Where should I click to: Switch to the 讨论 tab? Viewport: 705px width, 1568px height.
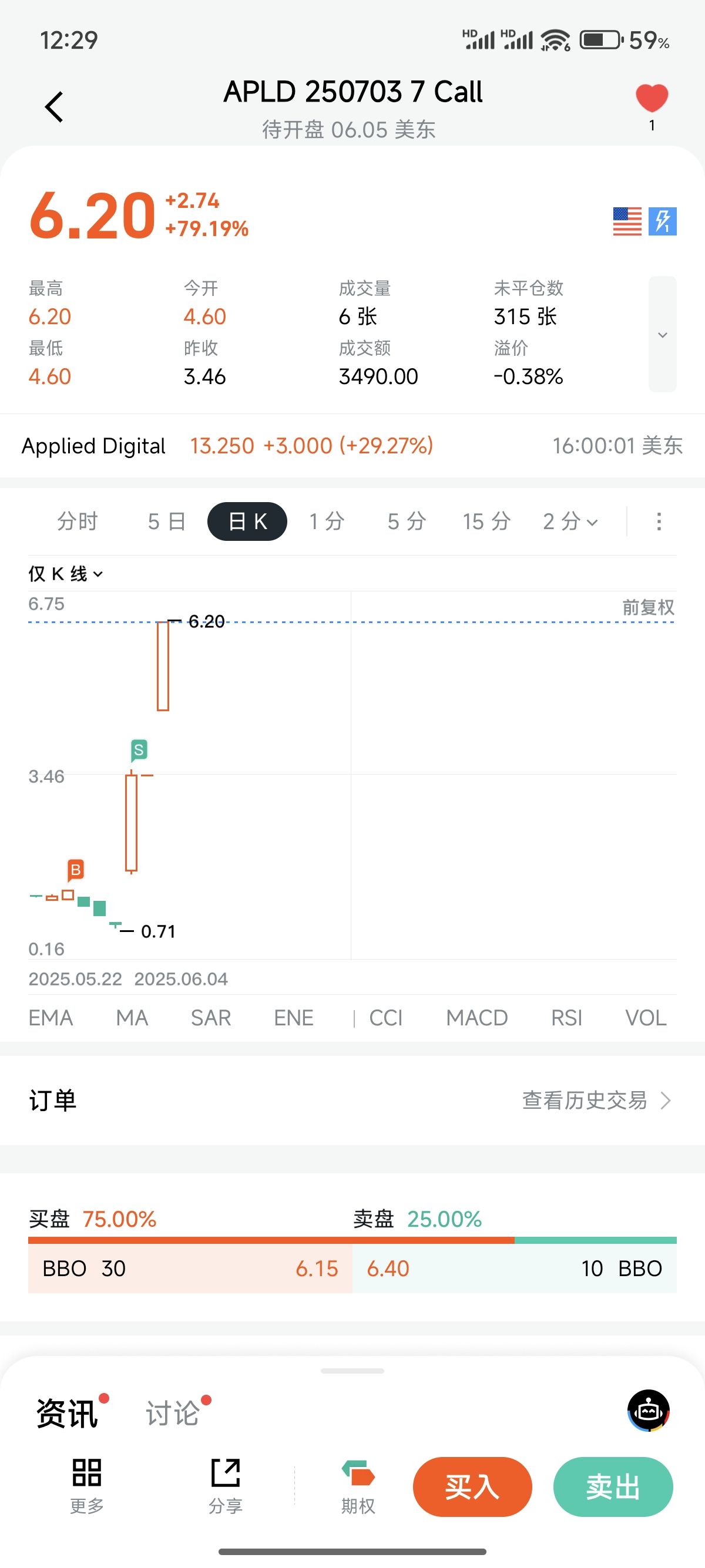click(x=172, y=1413)
